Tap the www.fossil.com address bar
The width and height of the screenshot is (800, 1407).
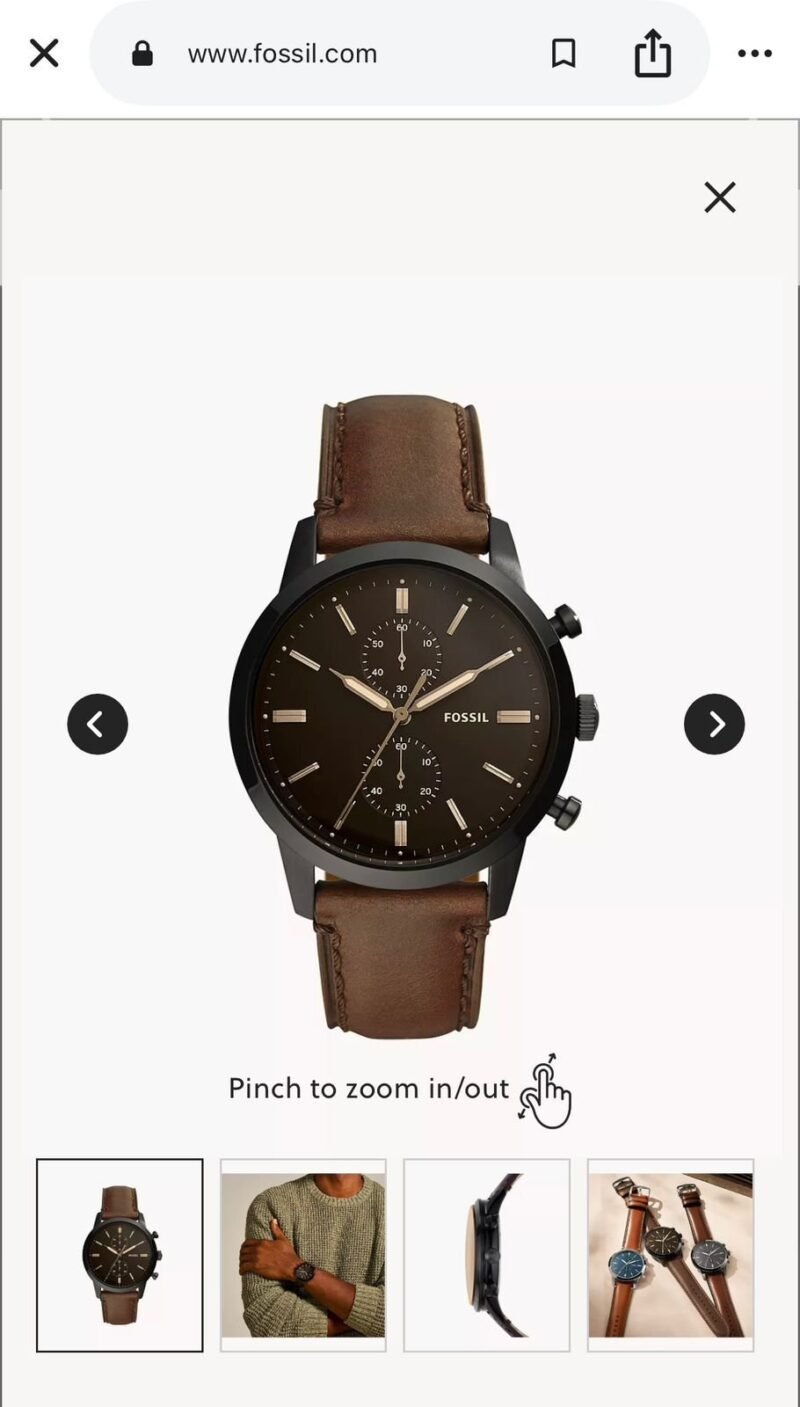pyautogui.click(x=282, y=54)
